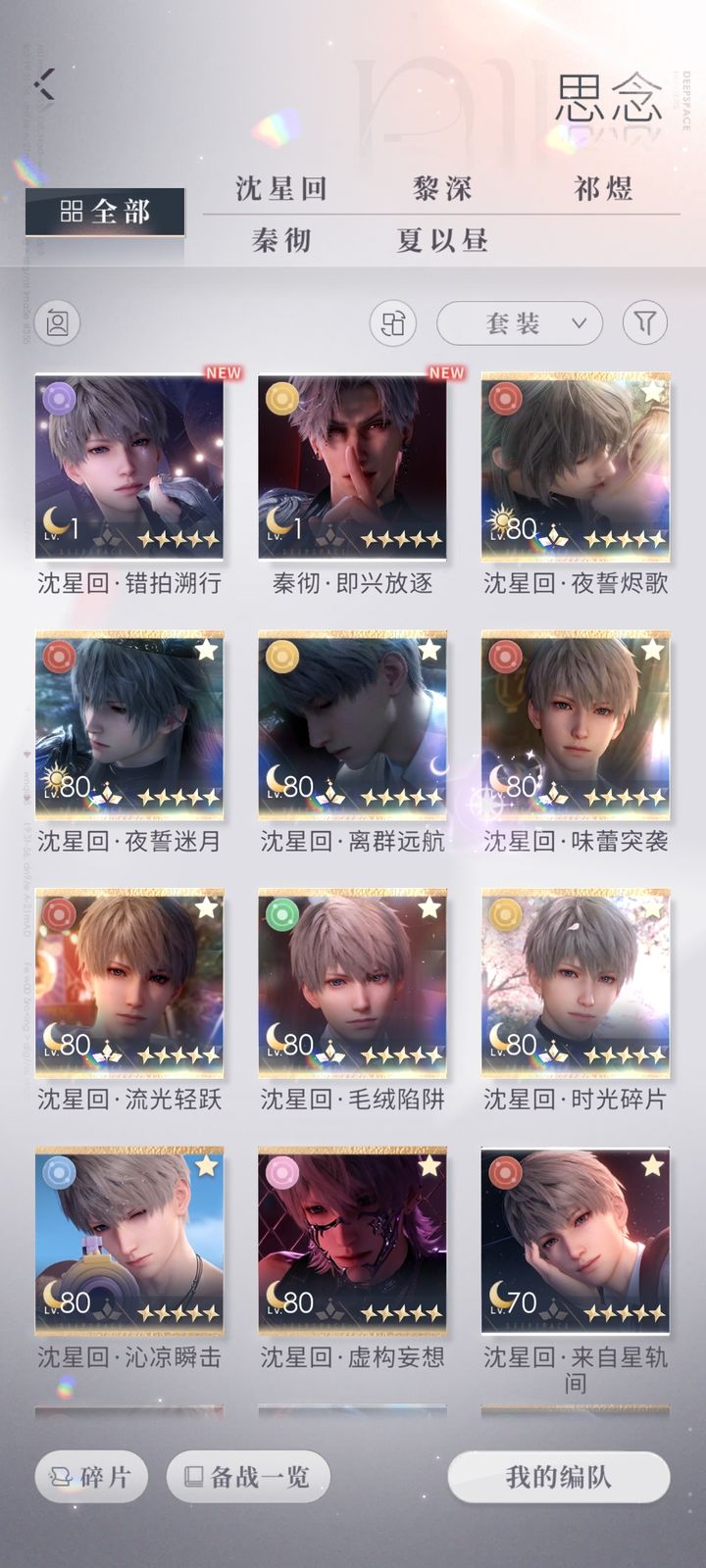Click the NEW badge on 错拍溯行
The width and height of the screenshot is (706, 1568).
[223, 373]
